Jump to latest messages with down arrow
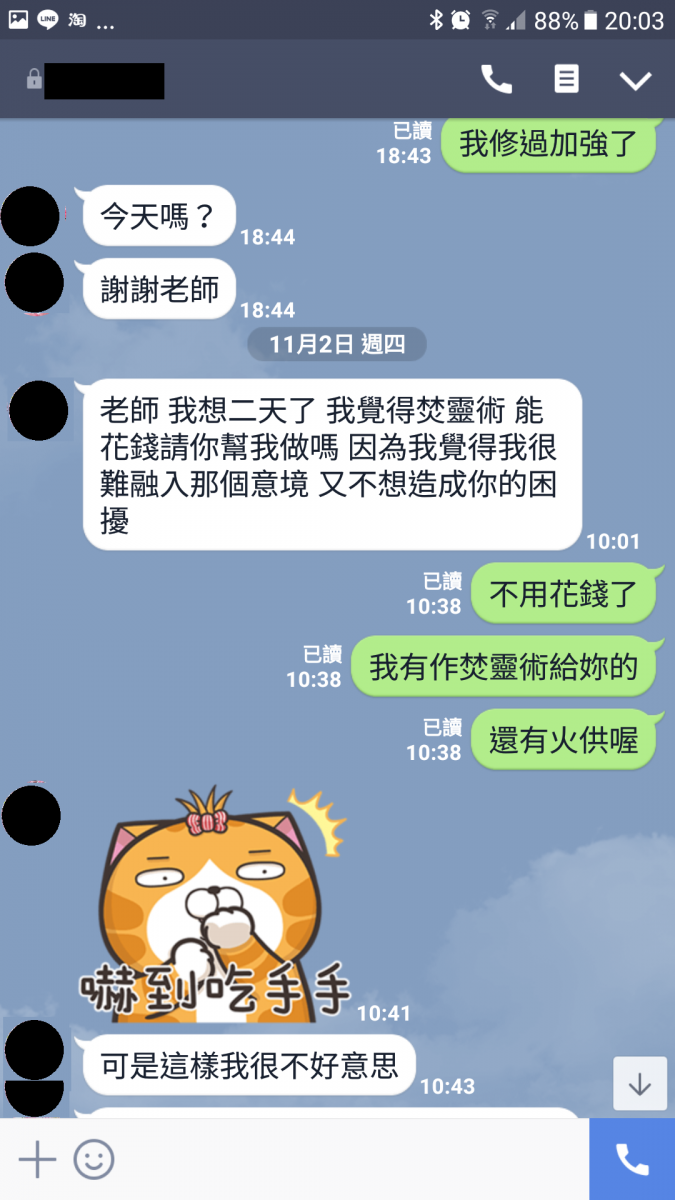This screenshot has height=1200, width=675. pyautogui.click(x=639, y=1083)
